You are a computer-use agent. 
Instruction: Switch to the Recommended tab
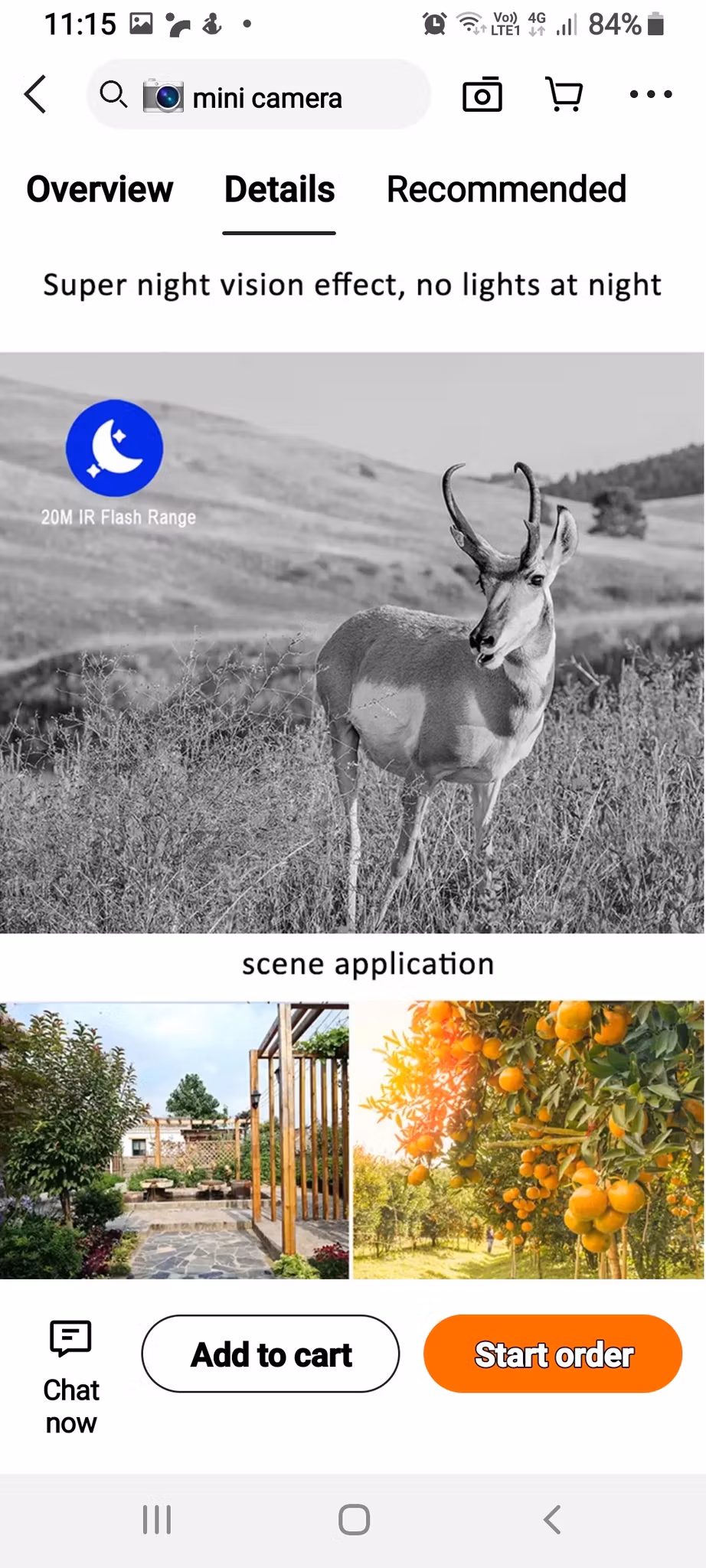coord(506,189)
